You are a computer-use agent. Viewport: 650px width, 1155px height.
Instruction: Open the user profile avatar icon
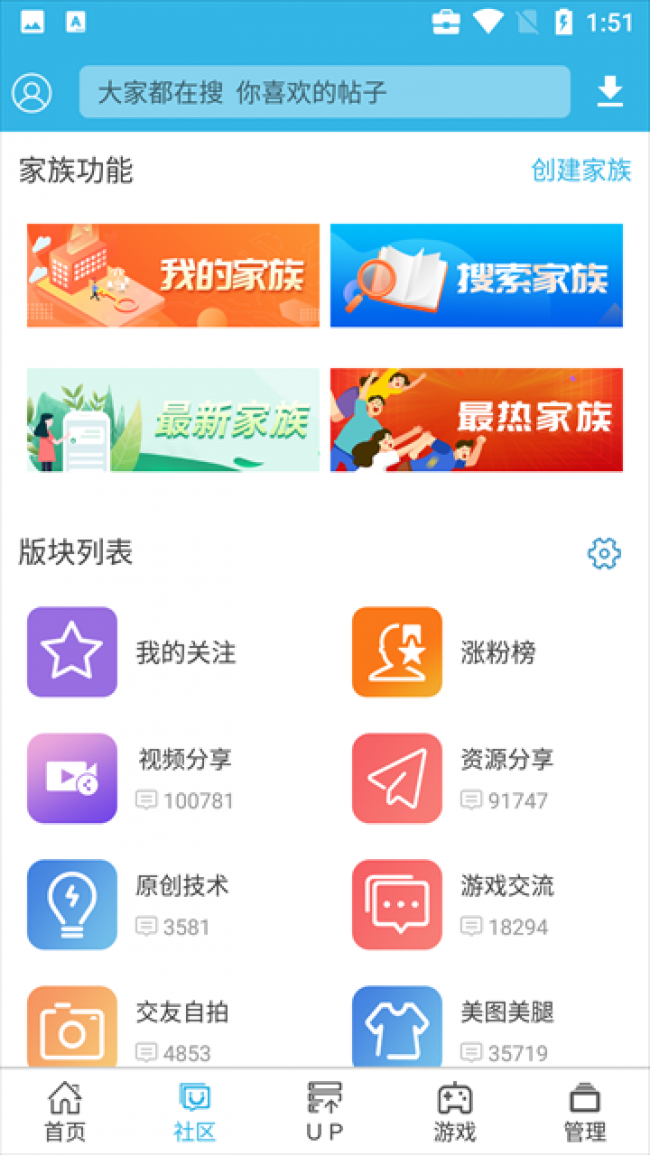32,93
